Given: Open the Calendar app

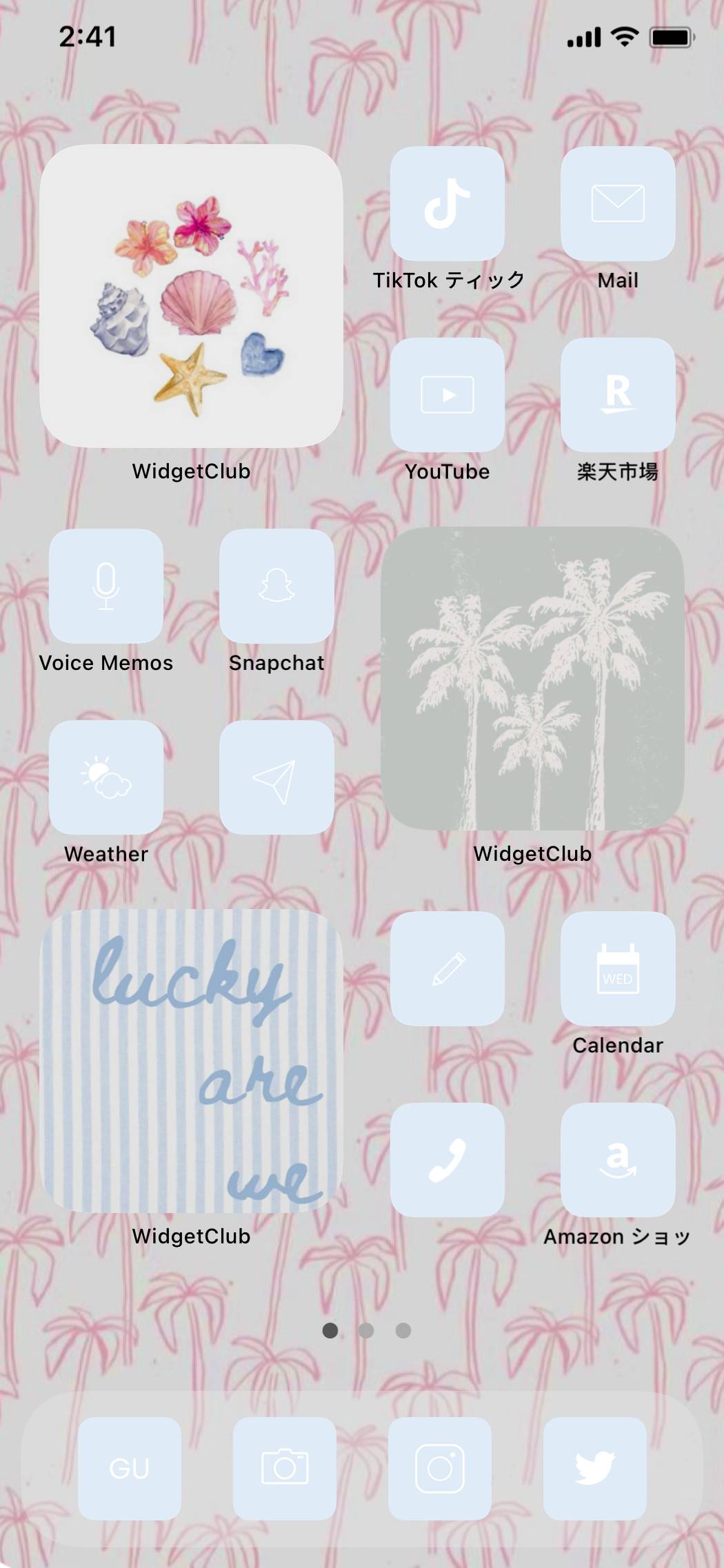Looking at the screenshot, I should coord(618,969).
